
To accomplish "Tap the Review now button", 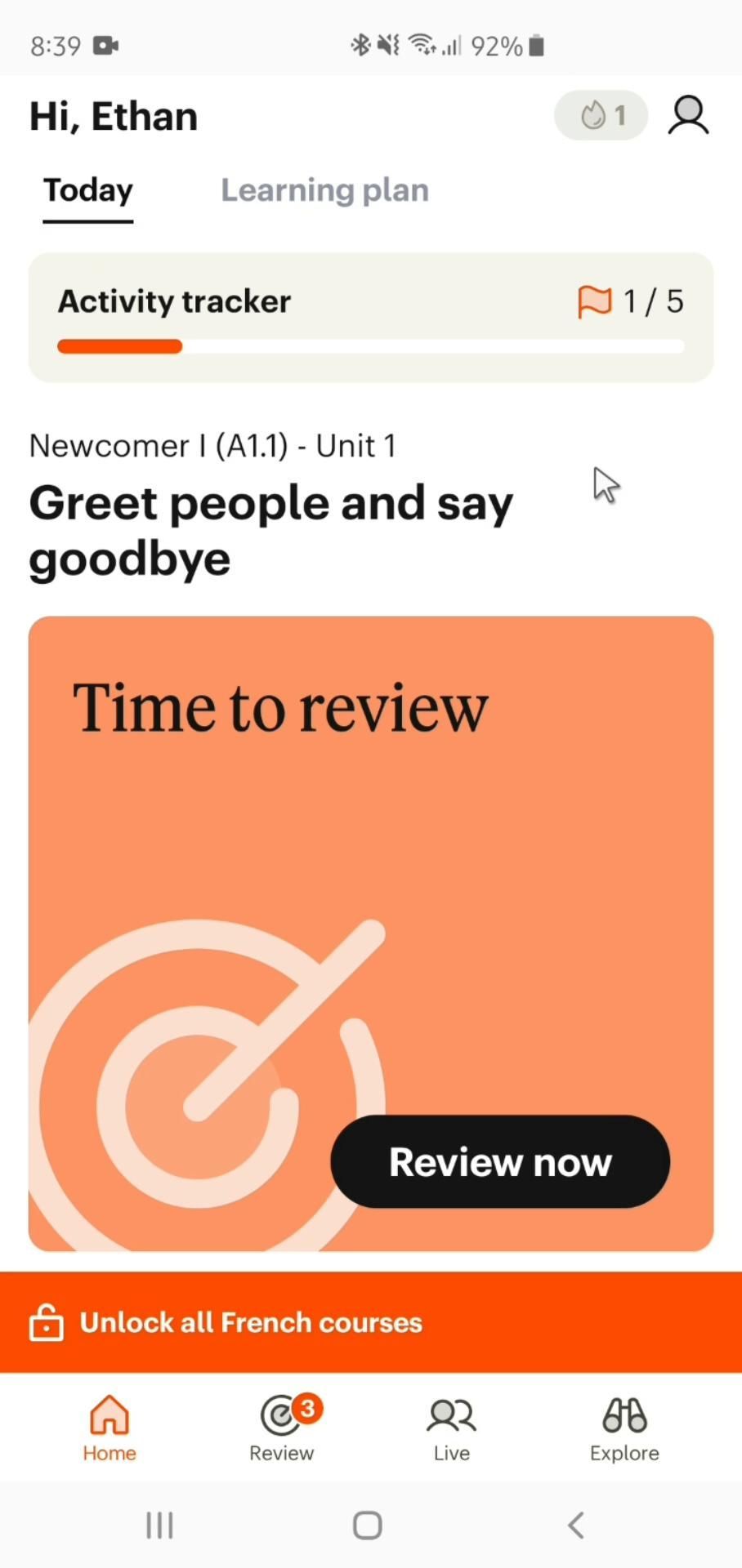I will [500, 1161].
